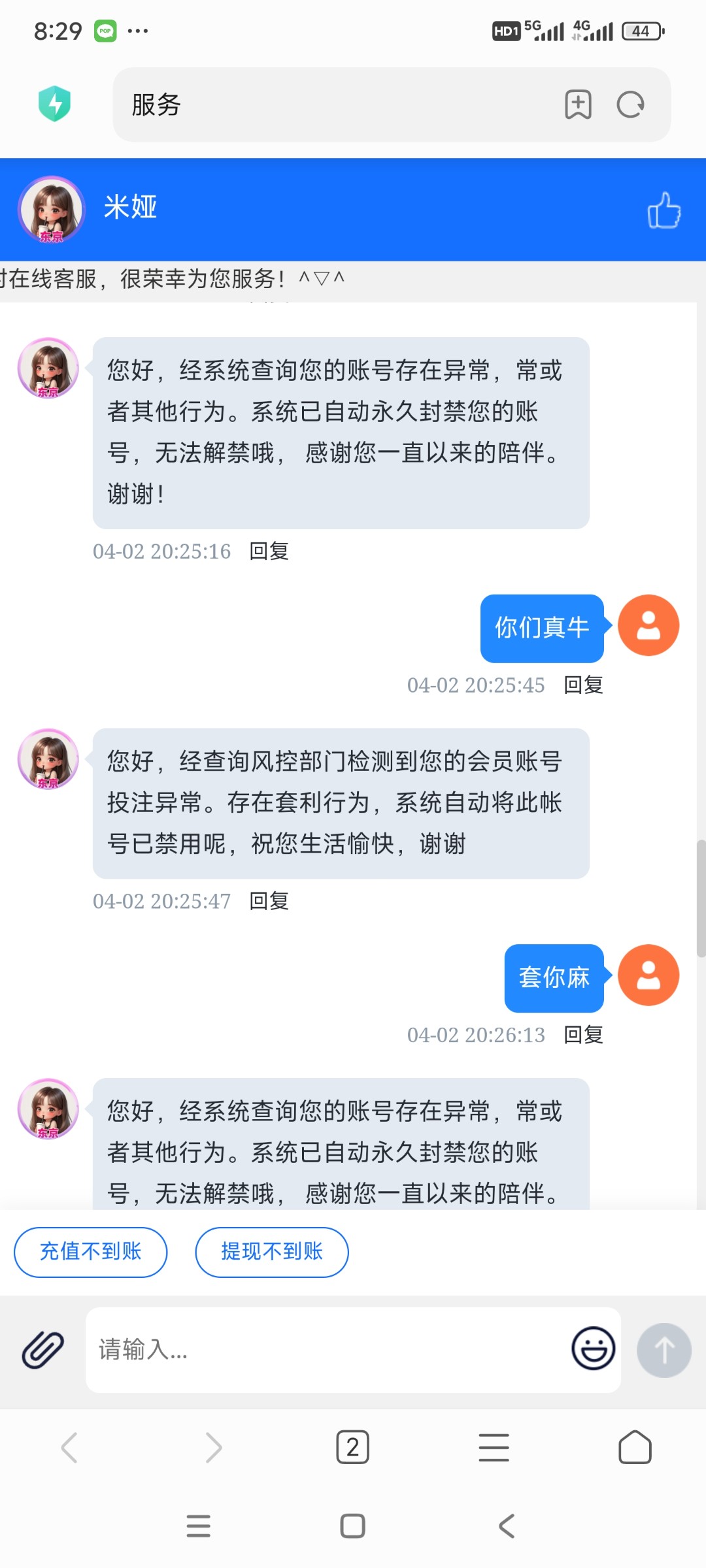The height and width of the screenshot is (1568, 706).
Task: Tap the thumbs-up icon to rate 米娅
Action: point(664,210)
